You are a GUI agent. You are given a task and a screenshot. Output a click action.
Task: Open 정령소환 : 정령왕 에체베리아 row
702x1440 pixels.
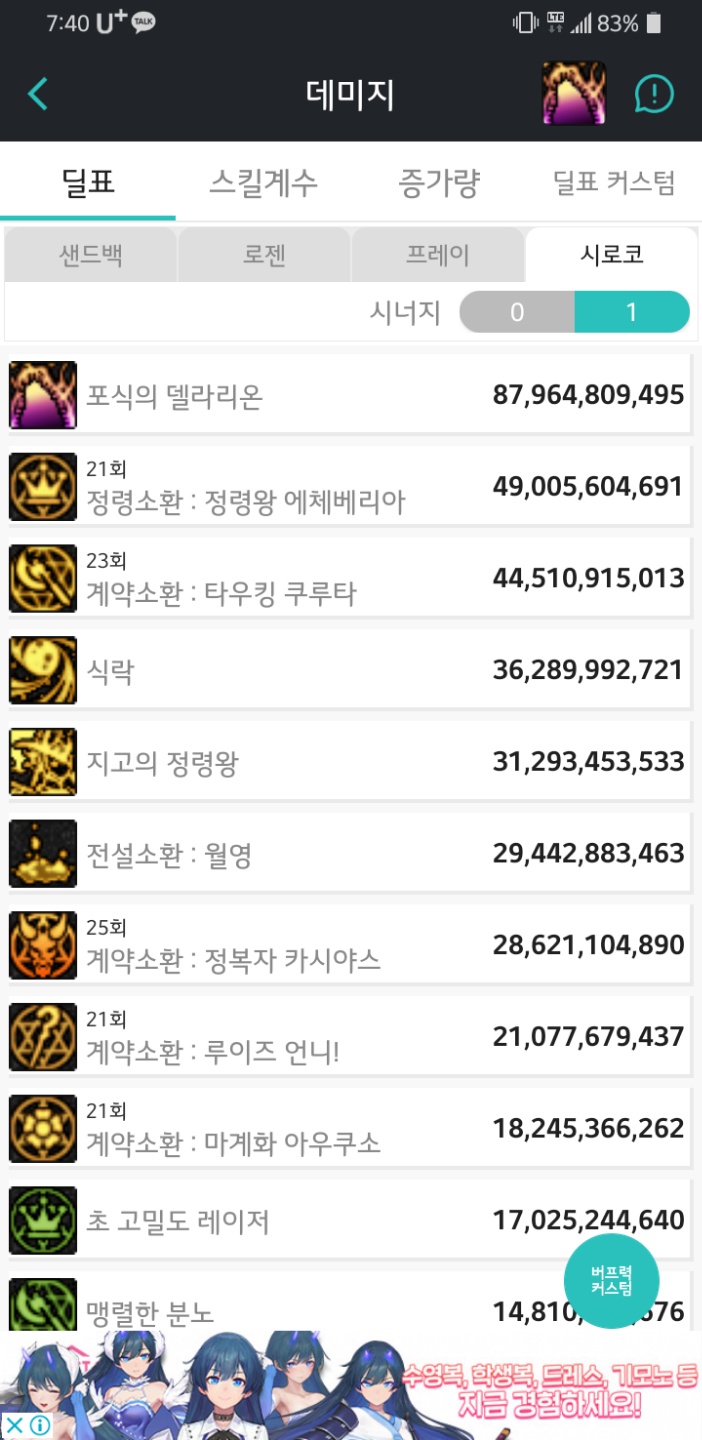(349, 487)
